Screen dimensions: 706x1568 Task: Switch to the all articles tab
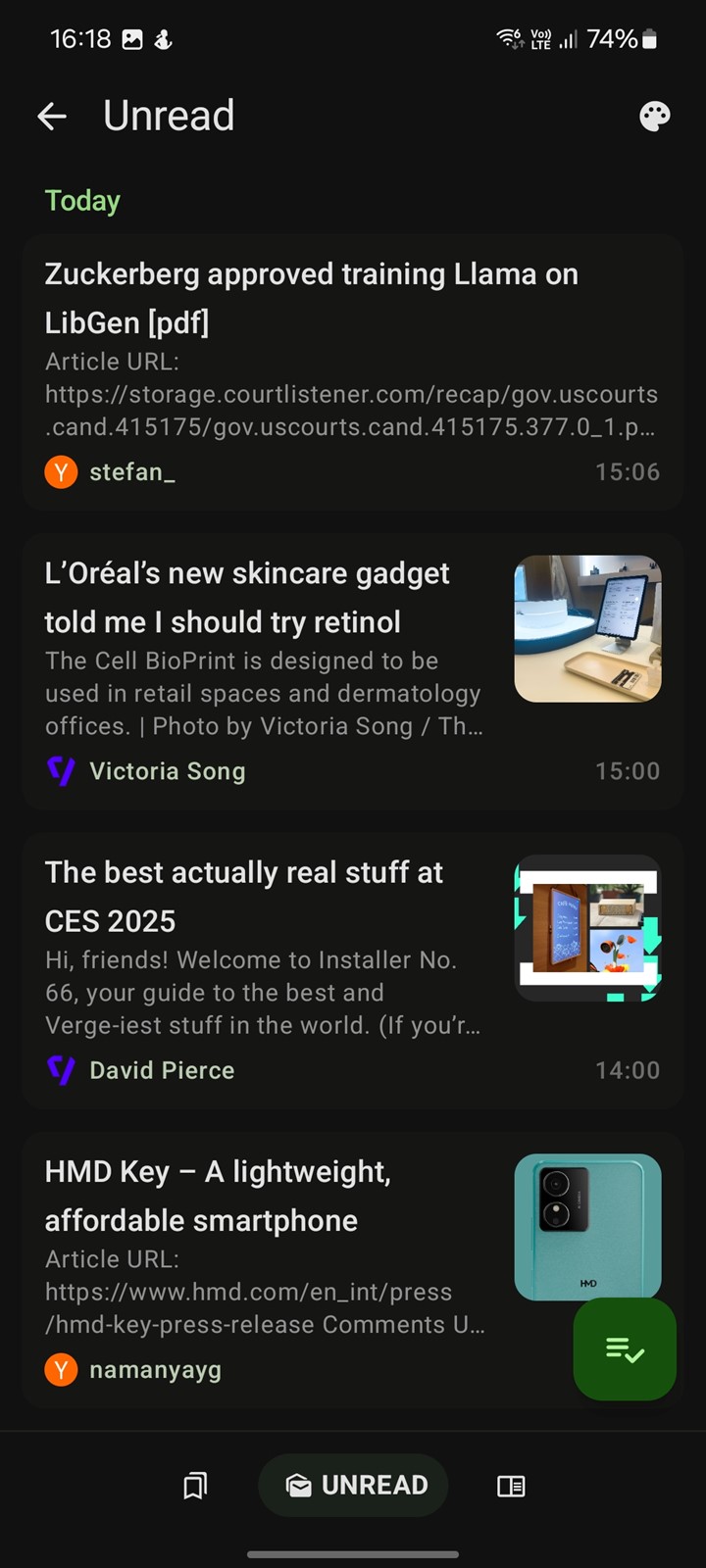(x=511, y=1486)
